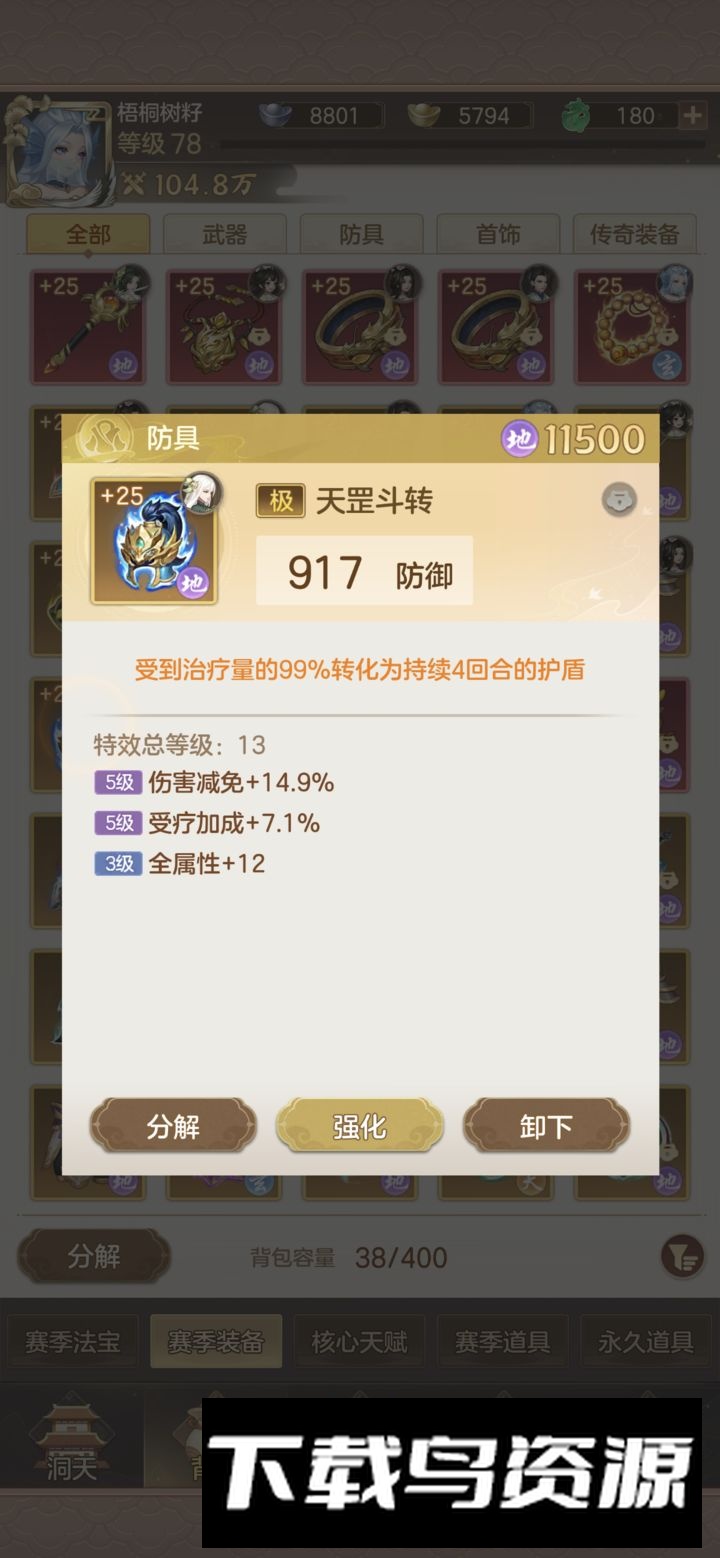Image resolution: width=720 pixels, height=1558 pixels.
Task: Add more jade currency with the plus icon
Action: [692, 116]
